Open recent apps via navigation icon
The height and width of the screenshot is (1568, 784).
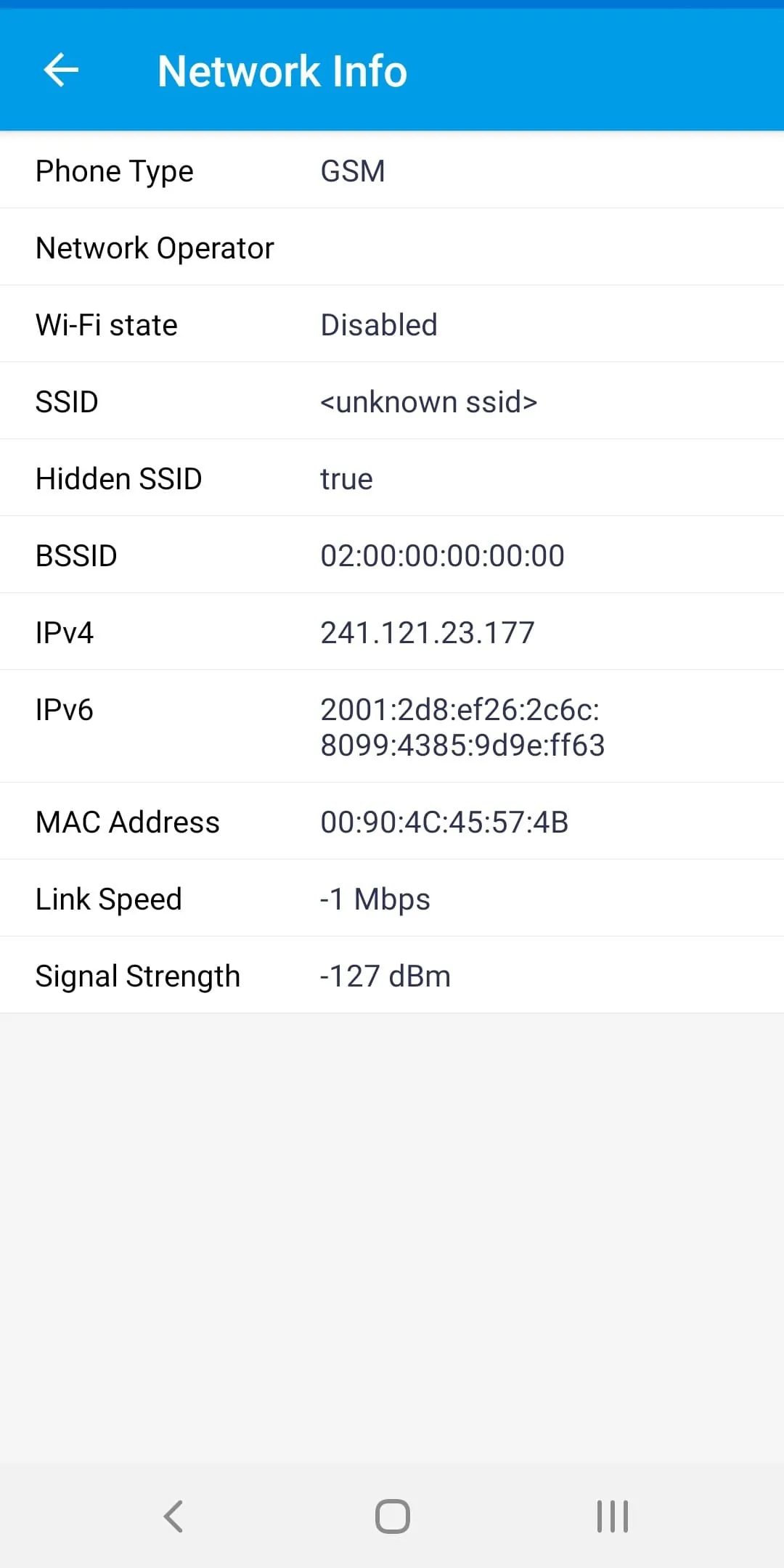pos(612,1516)
